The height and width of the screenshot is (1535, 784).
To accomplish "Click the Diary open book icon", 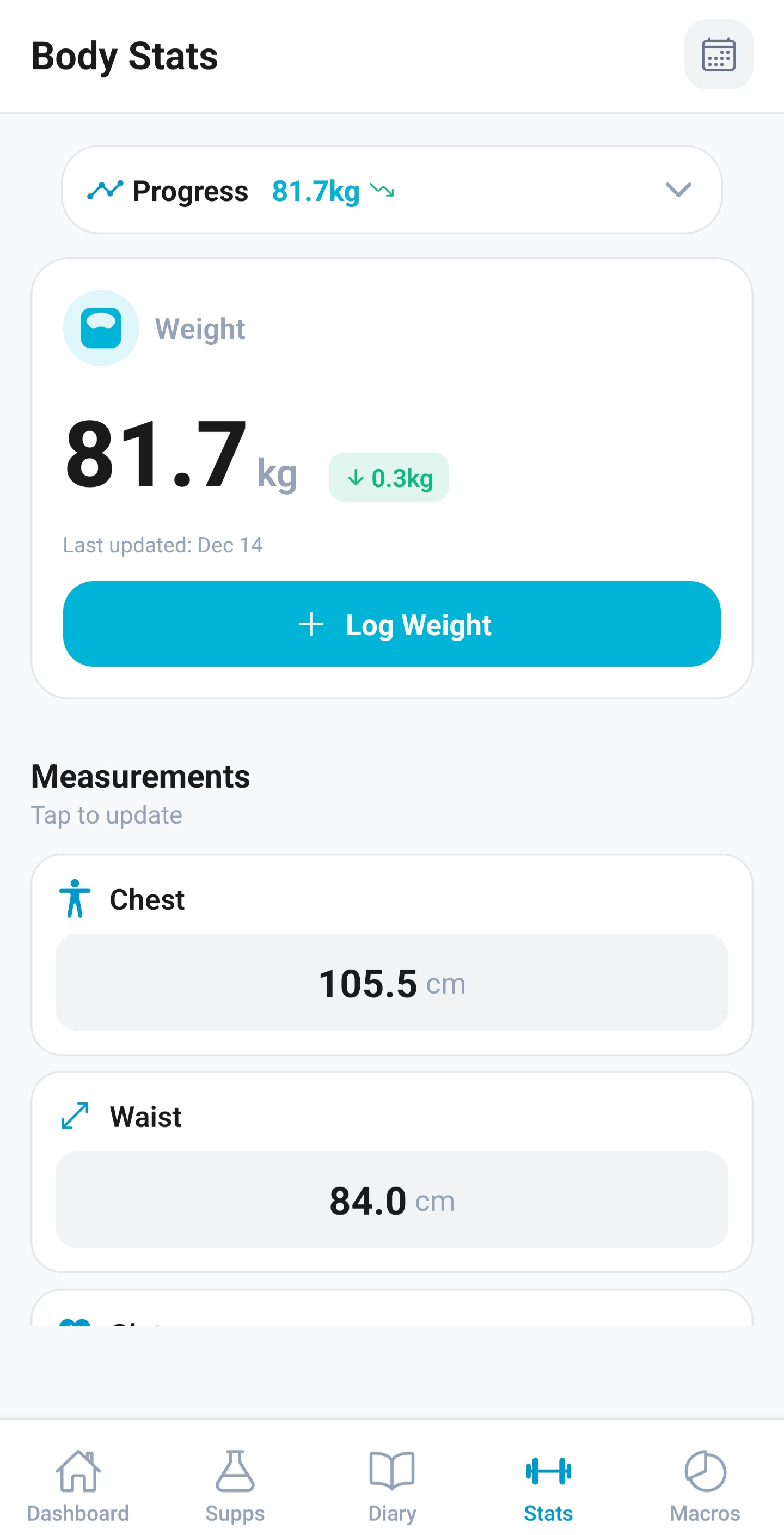I will 392,1469.
